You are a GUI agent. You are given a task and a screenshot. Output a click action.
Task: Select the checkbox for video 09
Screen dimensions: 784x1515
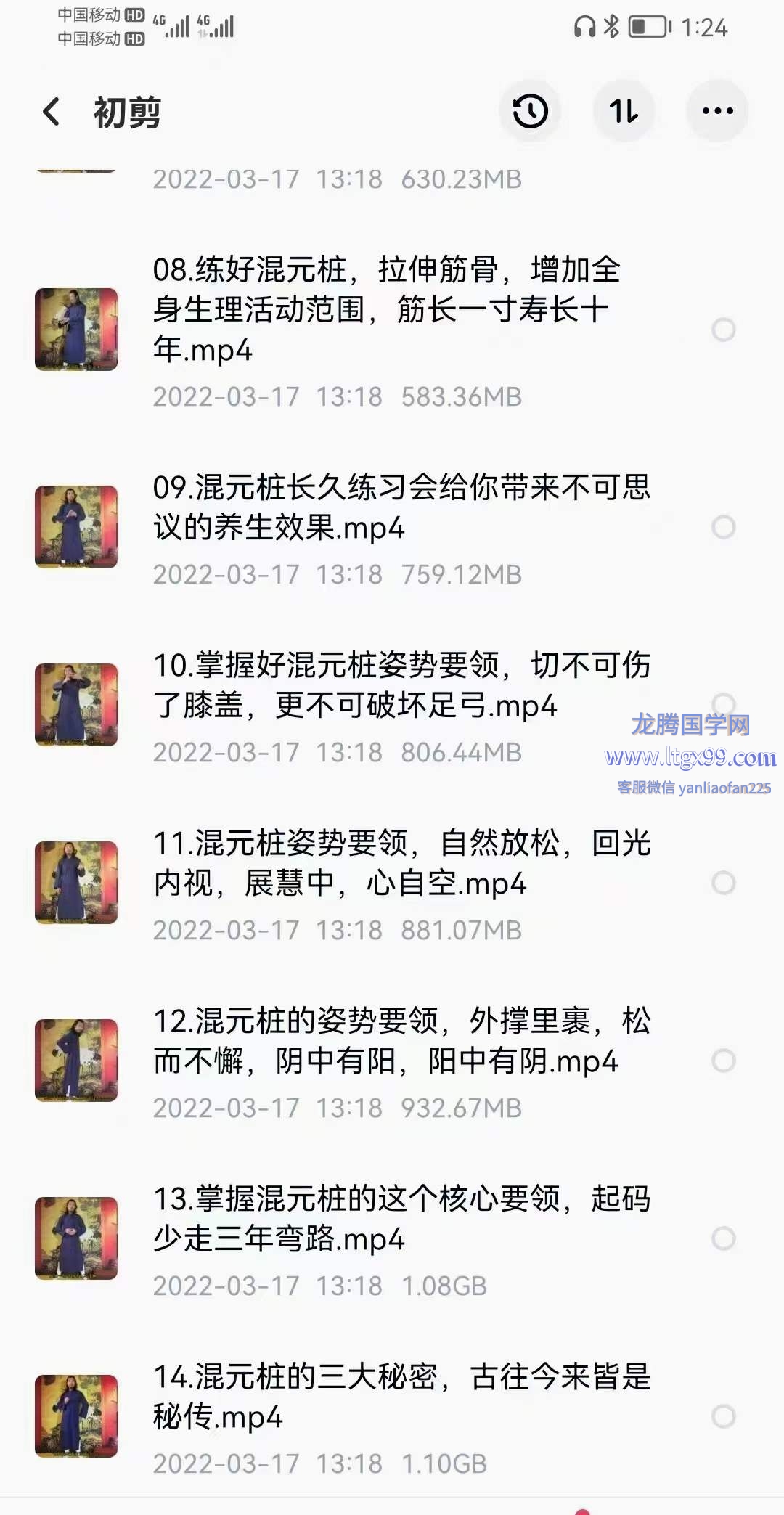click(723, 527)
